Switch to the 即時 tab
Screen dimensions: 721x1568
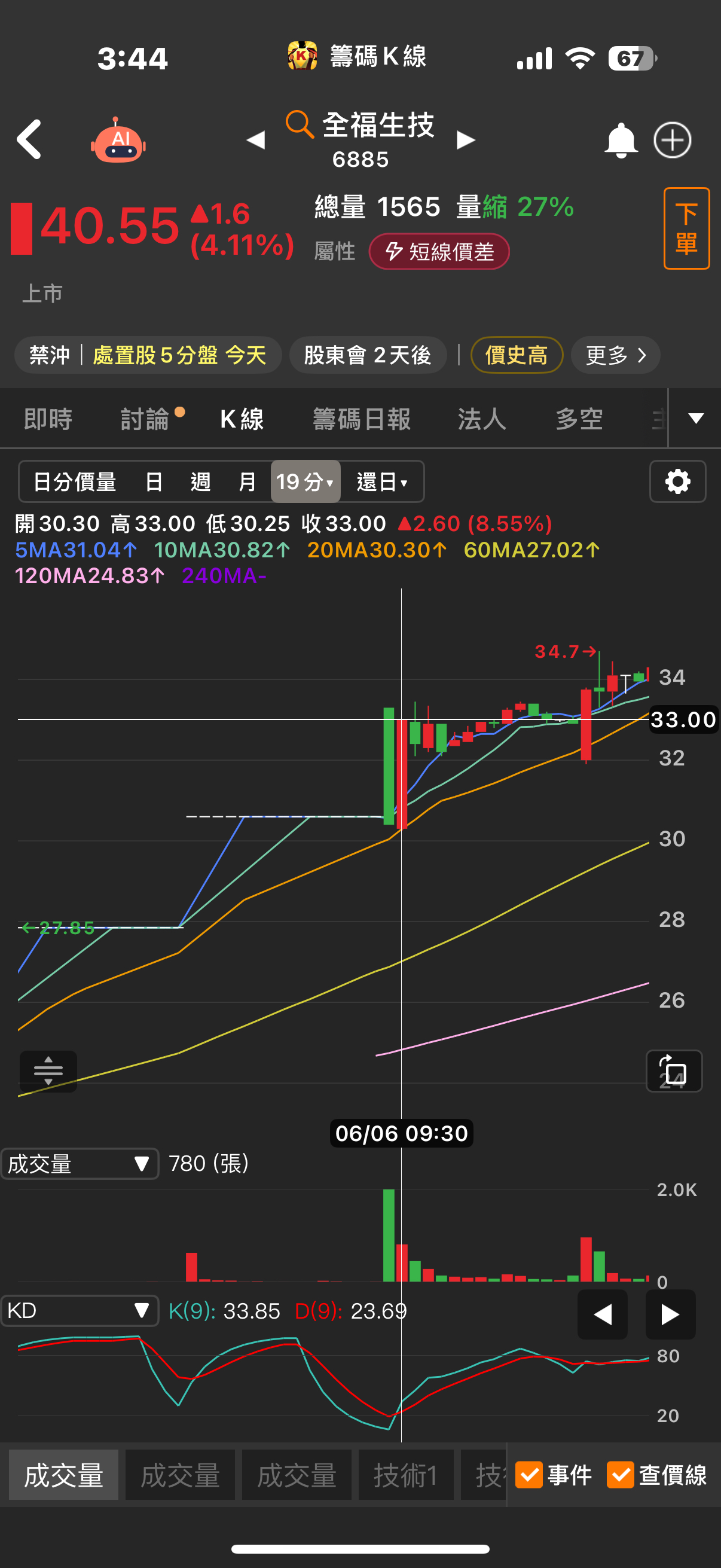48,419
